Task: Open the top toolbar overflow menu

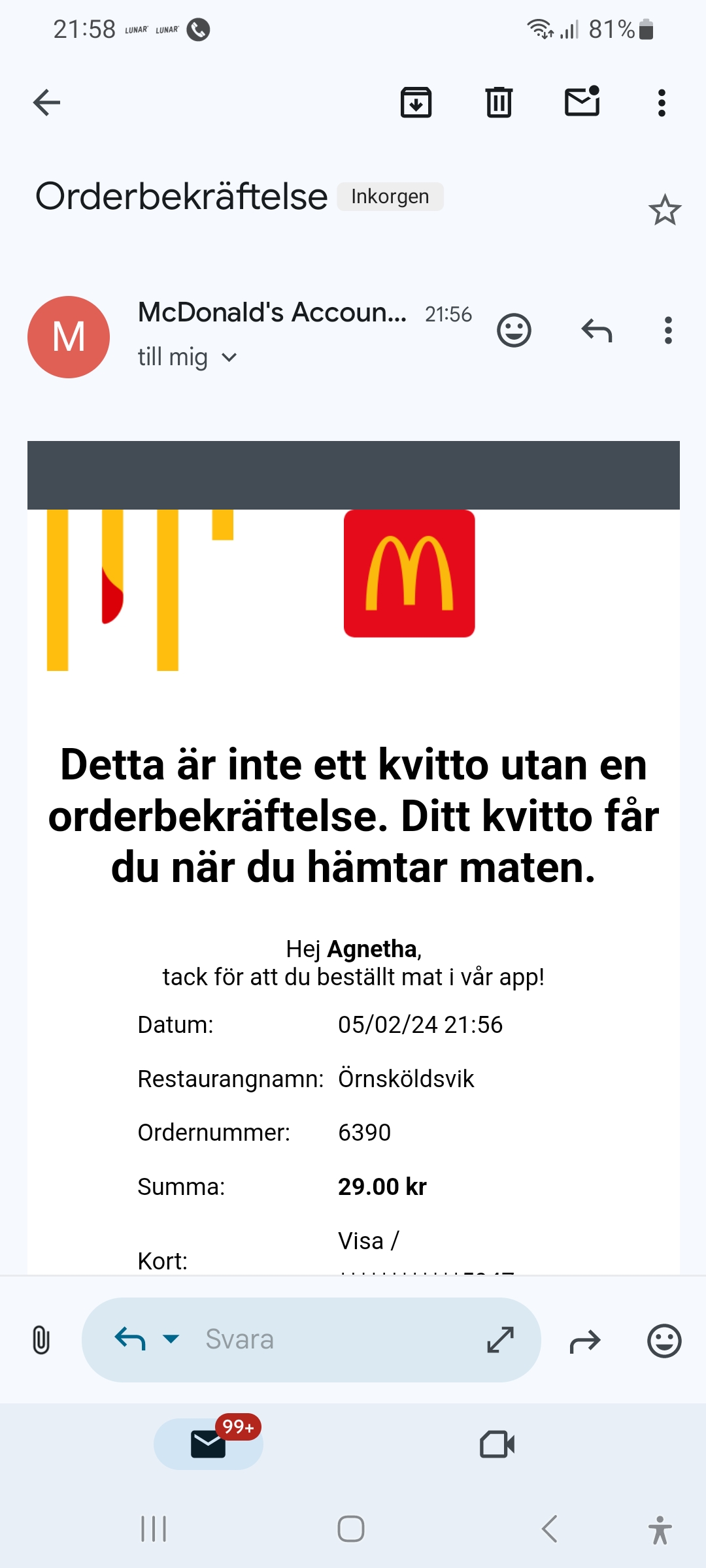Action: click(x=662, y=103)
